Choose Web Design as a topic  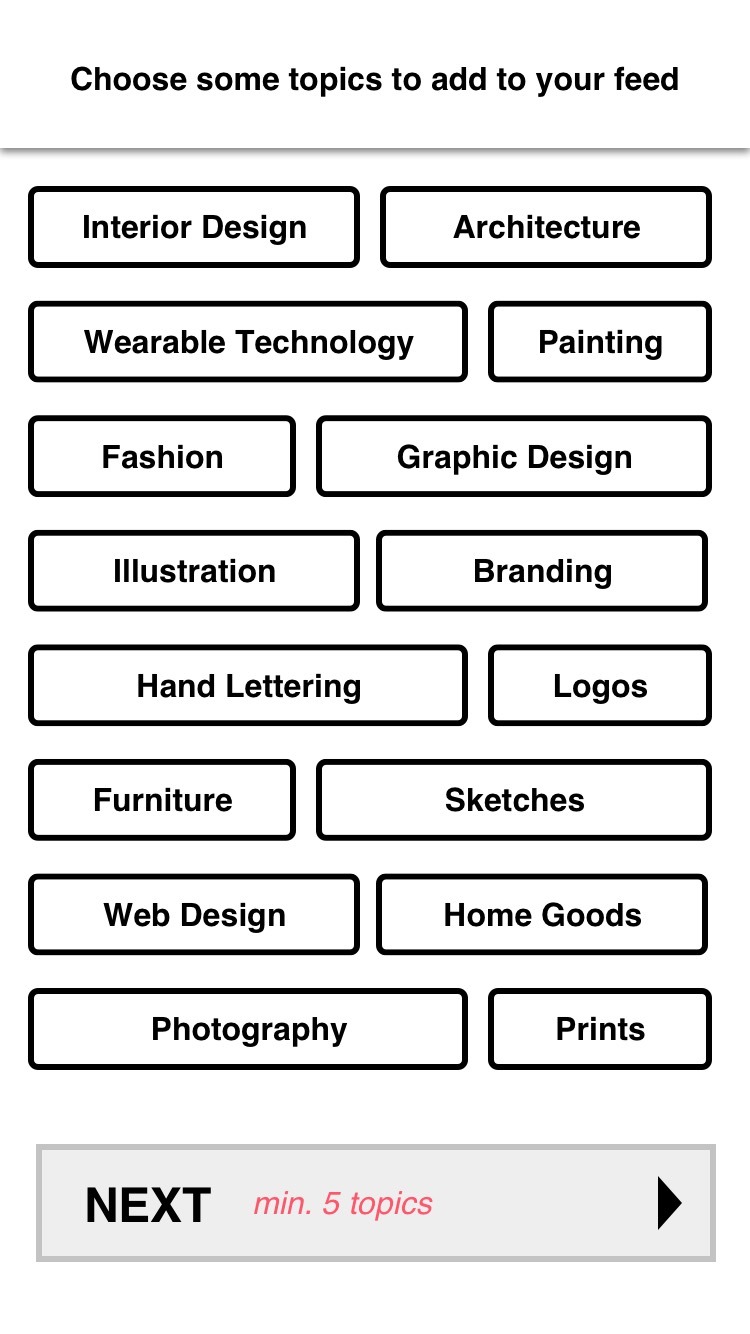tap(194, 915)
